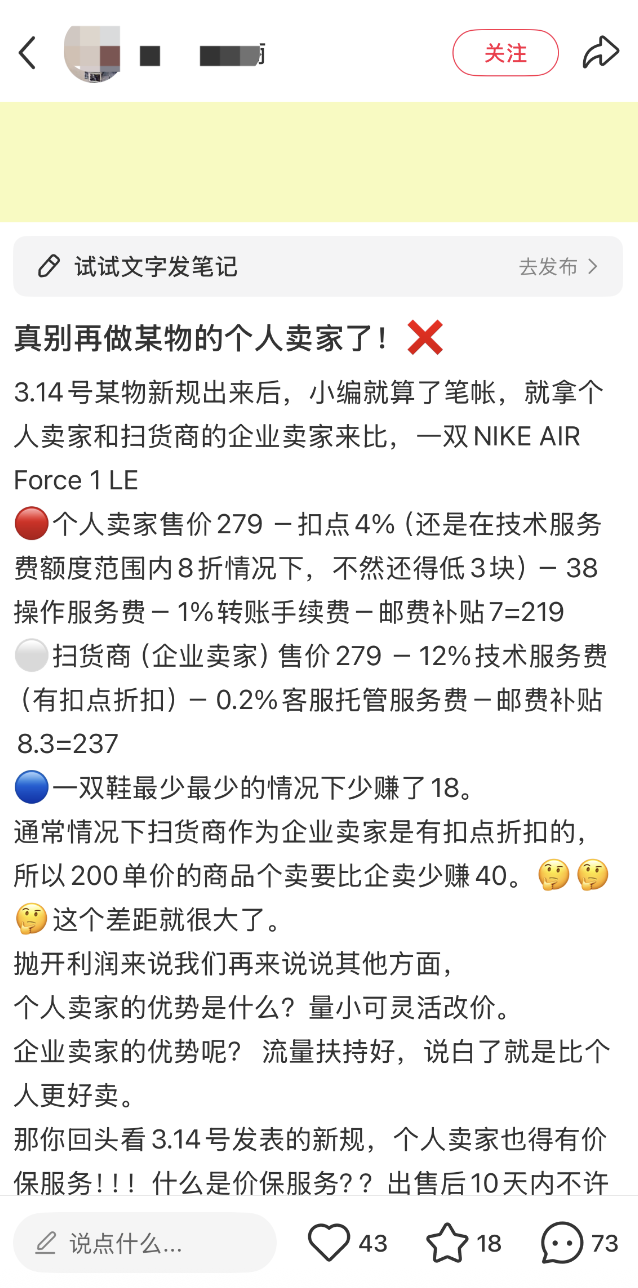Save this note with the star

pyautogui.click(x=447, y=1243)
